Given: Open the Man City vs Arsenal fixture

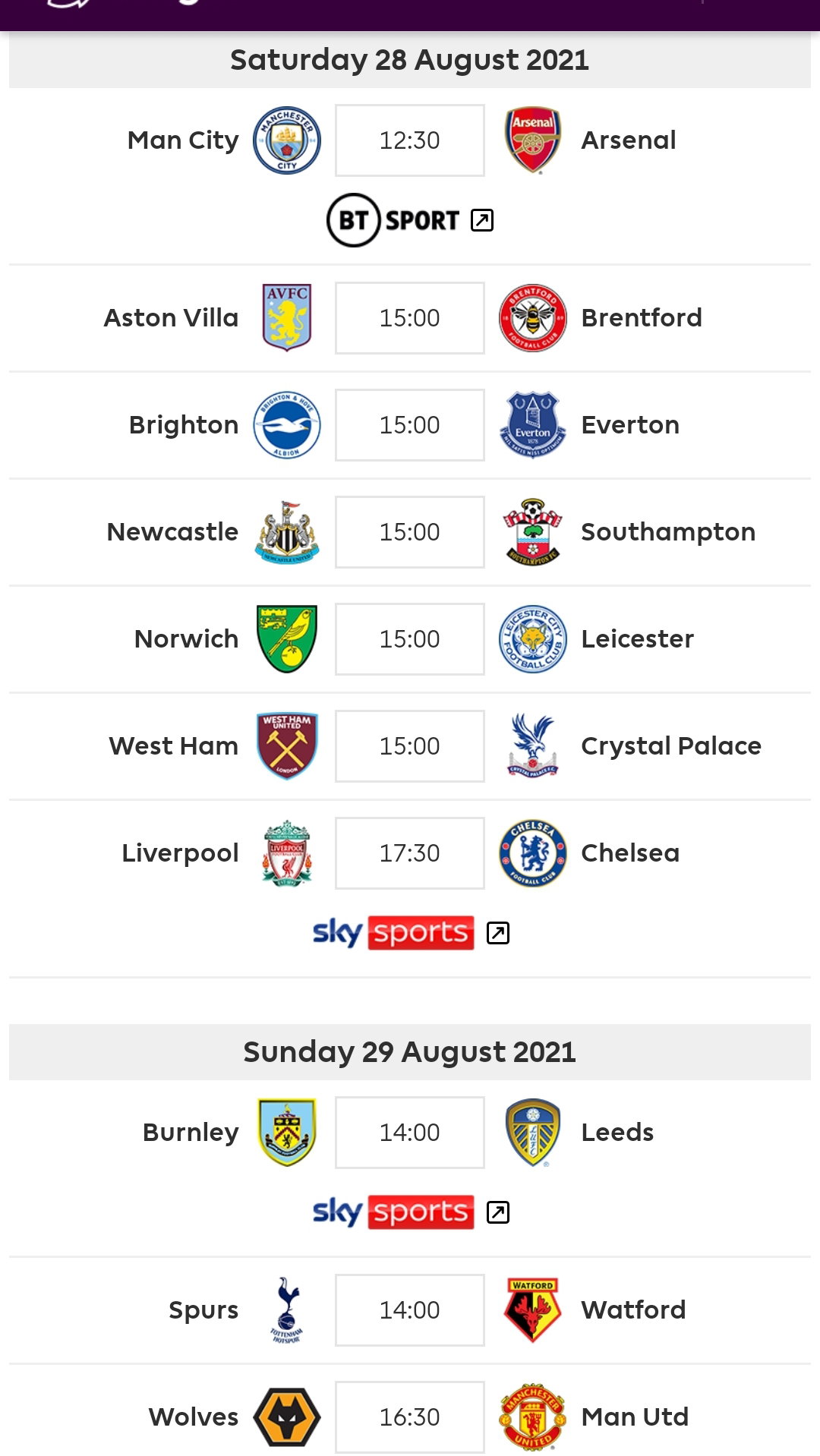Looking at the screenshot, I should 410,140.
